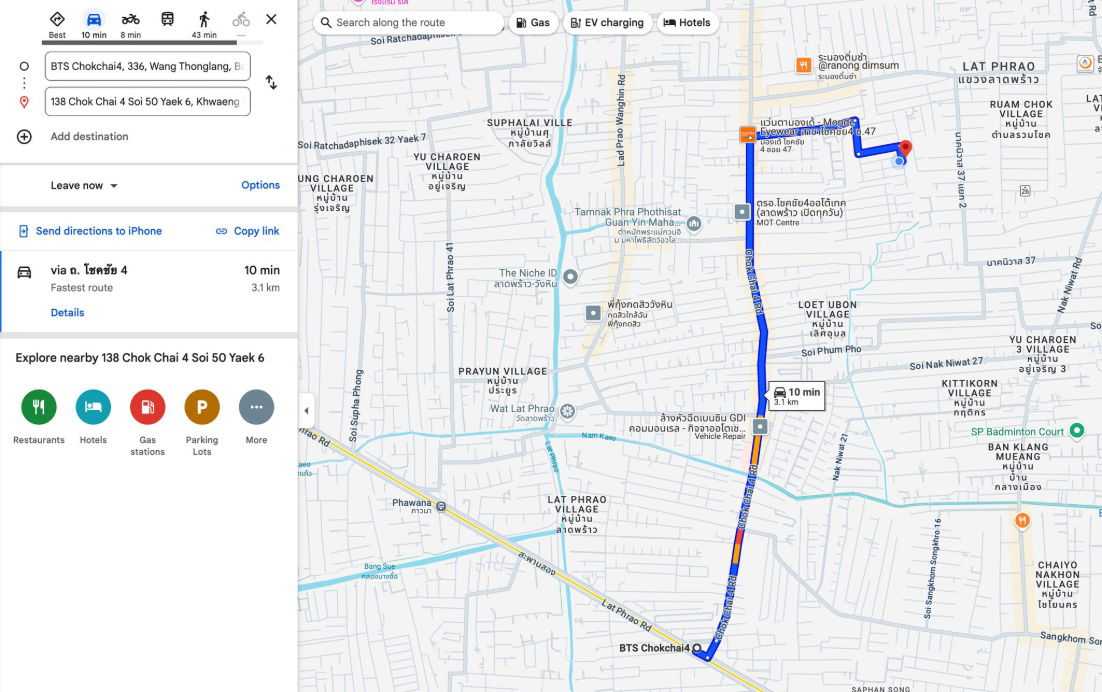Reverse starting point and destination
Screen dimensions: 1102x692
[271, 83]
